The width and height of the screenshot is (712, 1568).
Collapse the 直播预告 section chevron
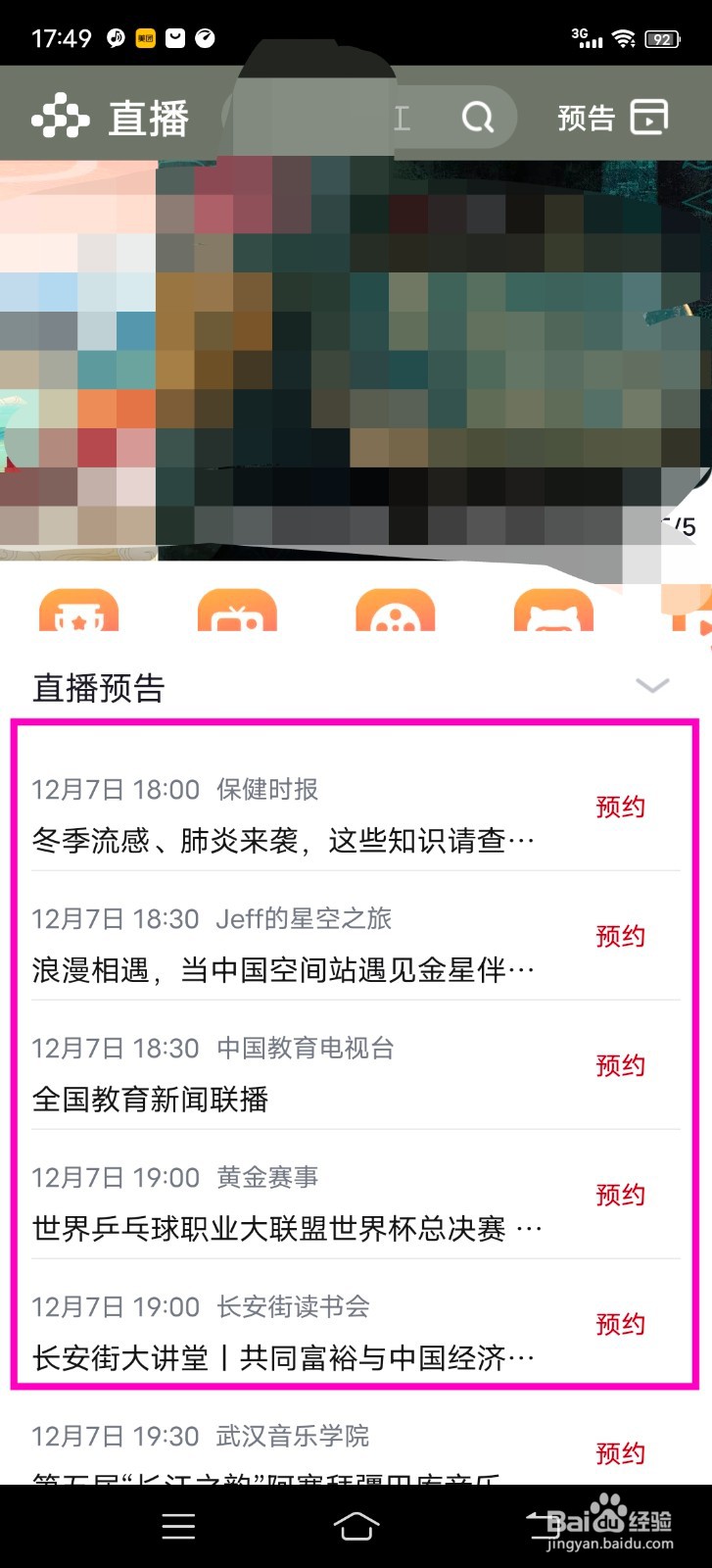(x=652, y=686)
